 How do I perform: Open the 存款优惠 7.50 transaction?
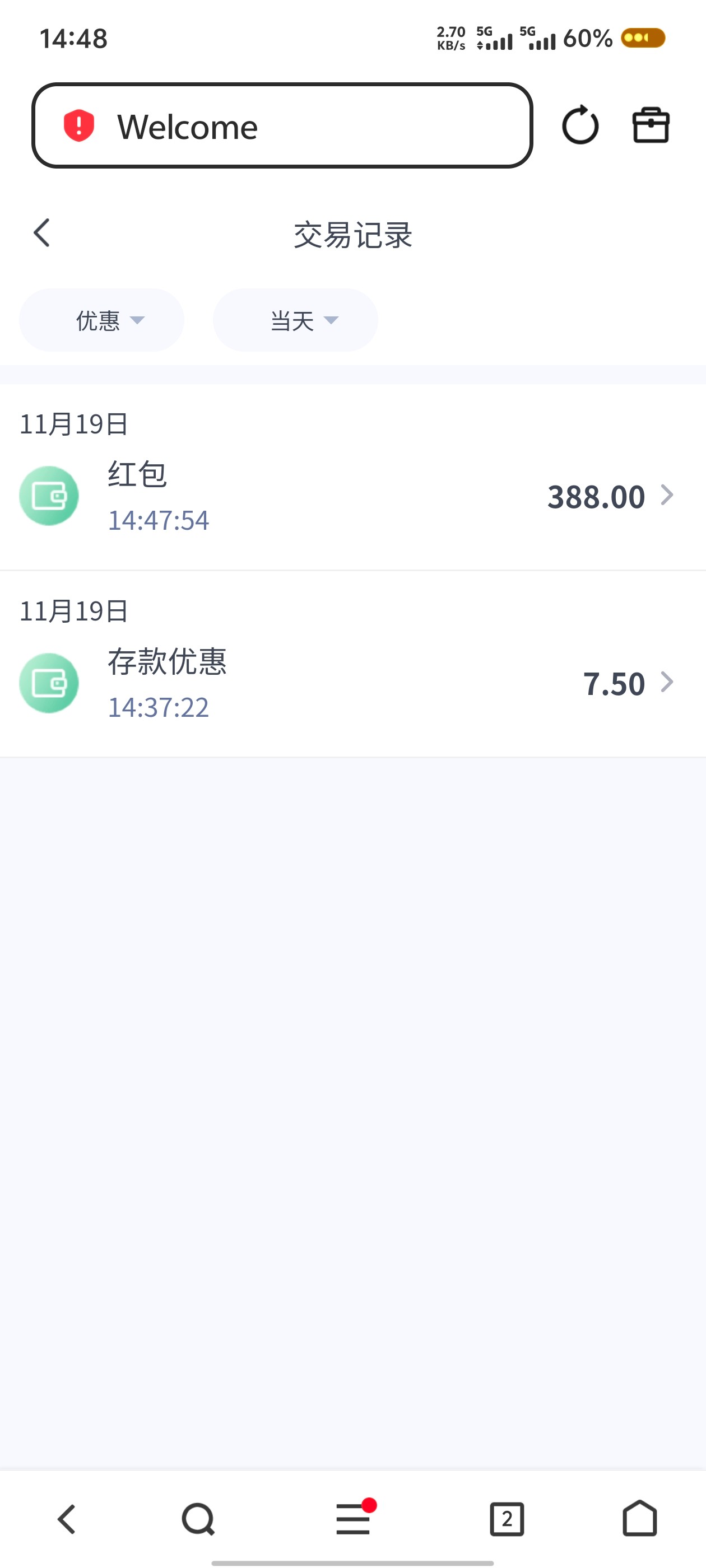352,683
